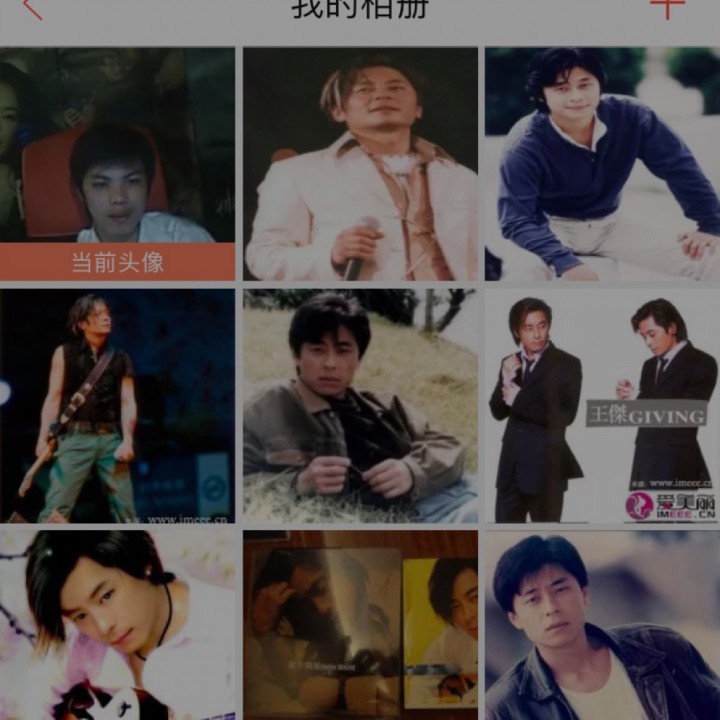The image size is (720, 720).
Task: Open photo of man with necklace and flowers
Action: [x=117, y=625]
